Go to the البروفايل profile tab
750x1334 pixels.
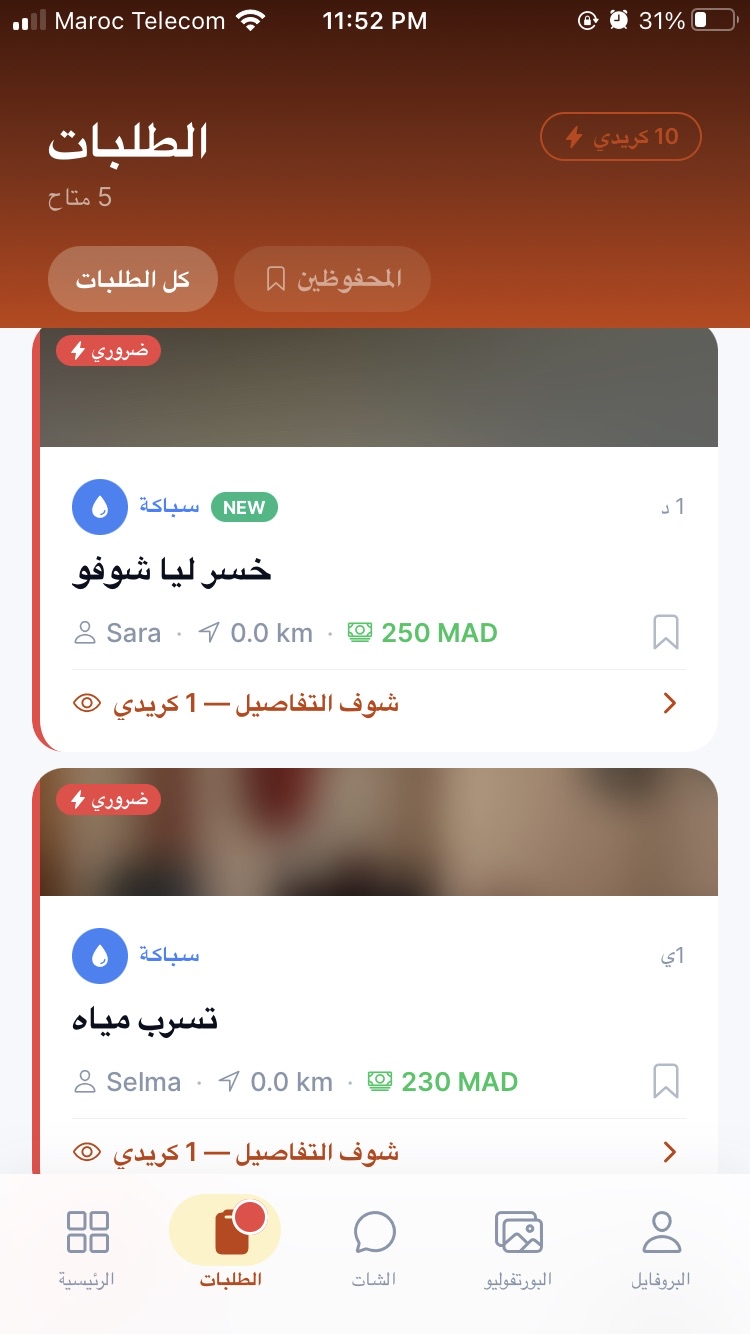(x=661, y=1245)
